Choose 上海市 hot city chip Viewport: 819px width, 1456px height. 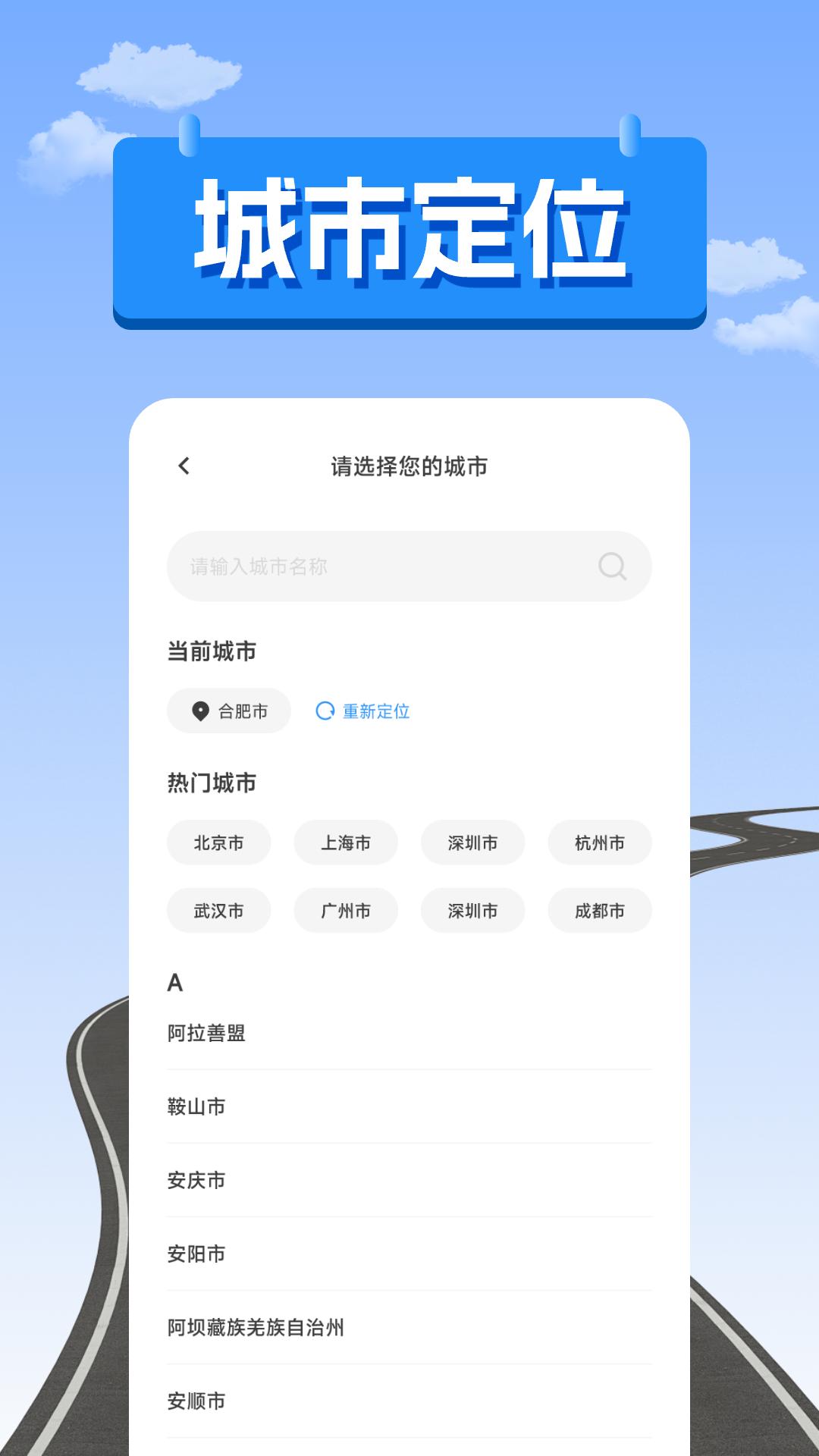click(346, 843)
